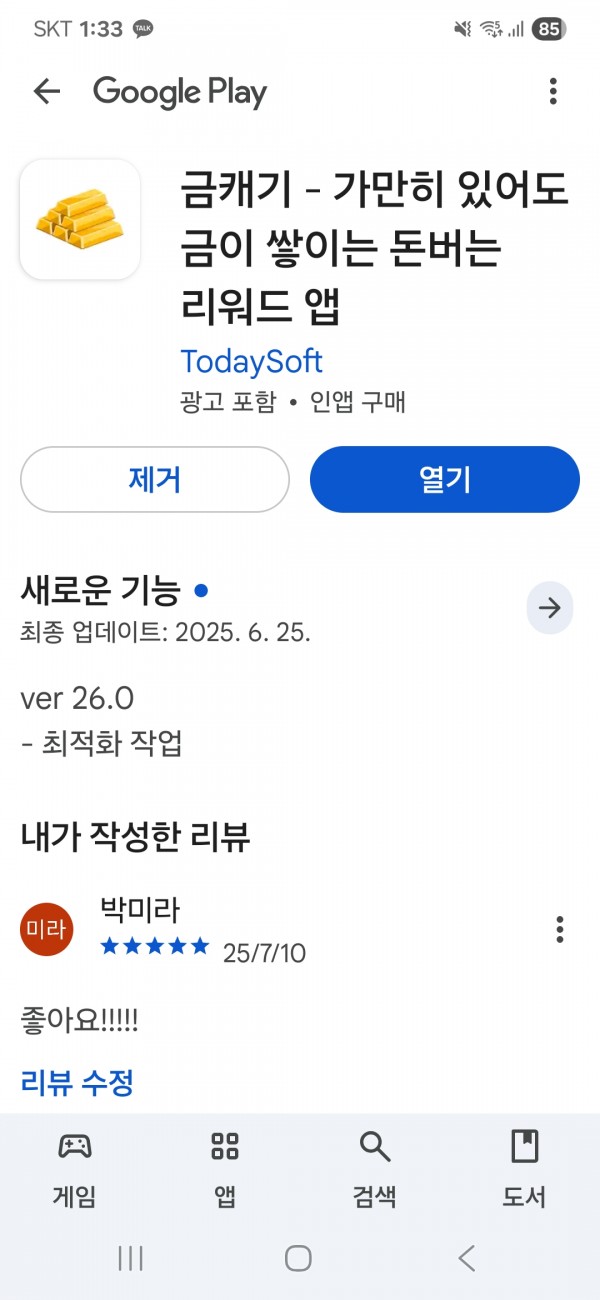The image size is (600, 1300).
Task: Select the 도서 tab
Action: tap(524, 1168)
